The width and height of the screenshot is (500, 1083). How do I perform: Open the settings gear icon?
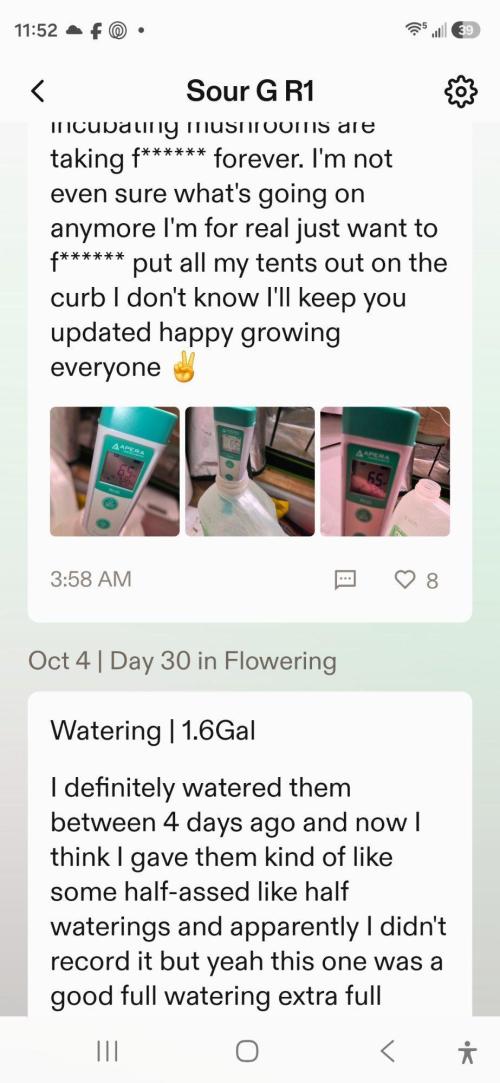(x=461, y=91)
